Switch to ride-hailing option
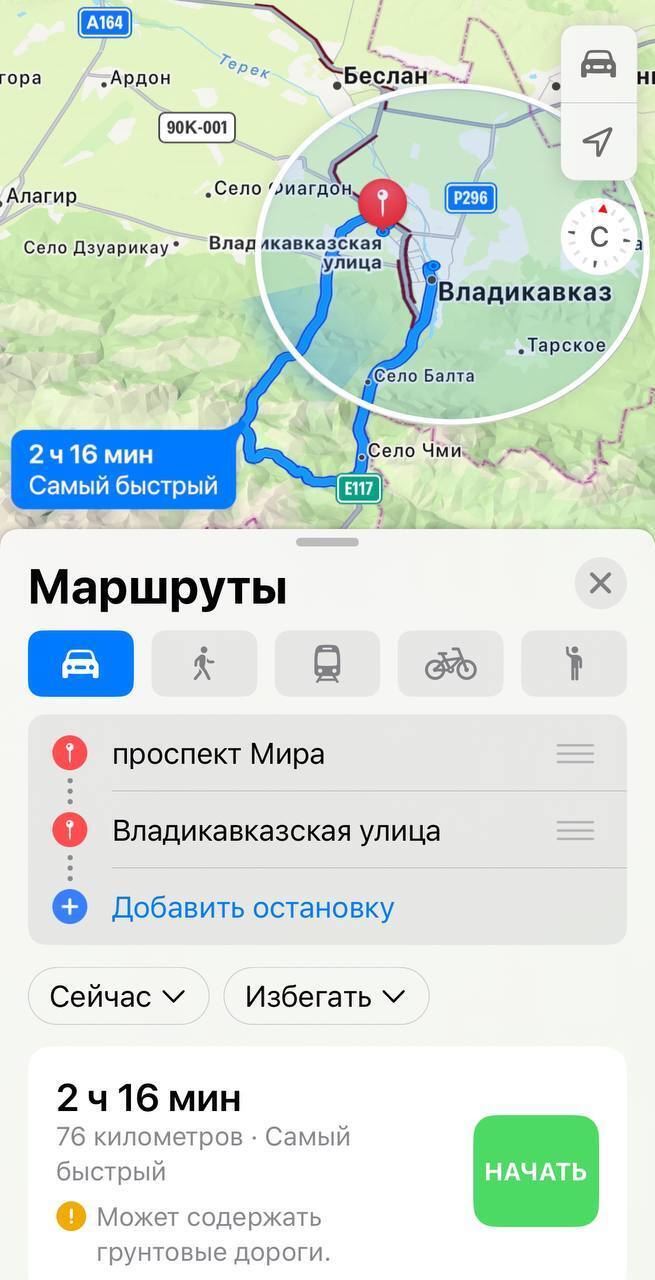 (573, 663)
